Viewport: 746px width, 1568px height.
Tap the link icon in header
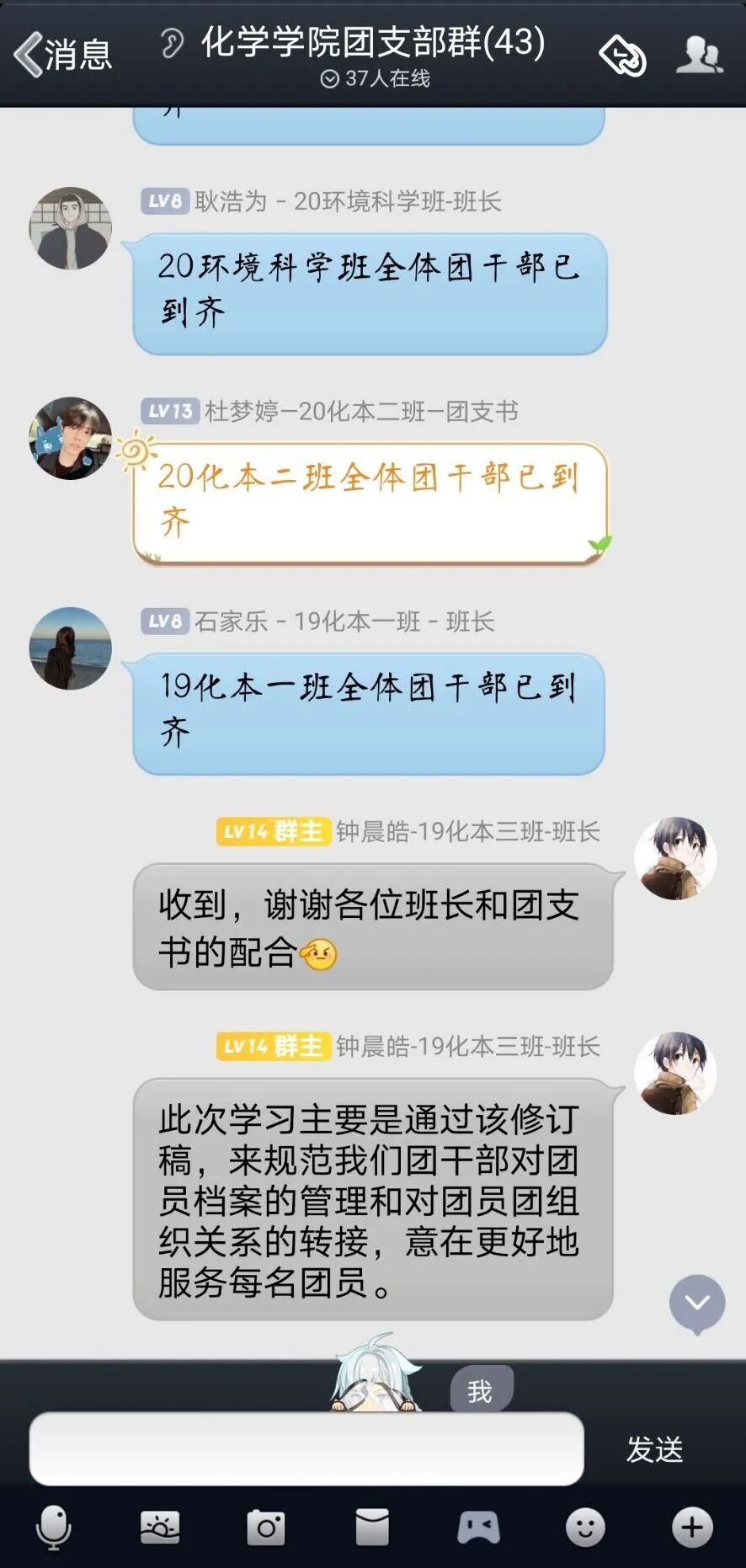[x=622, y=56]
